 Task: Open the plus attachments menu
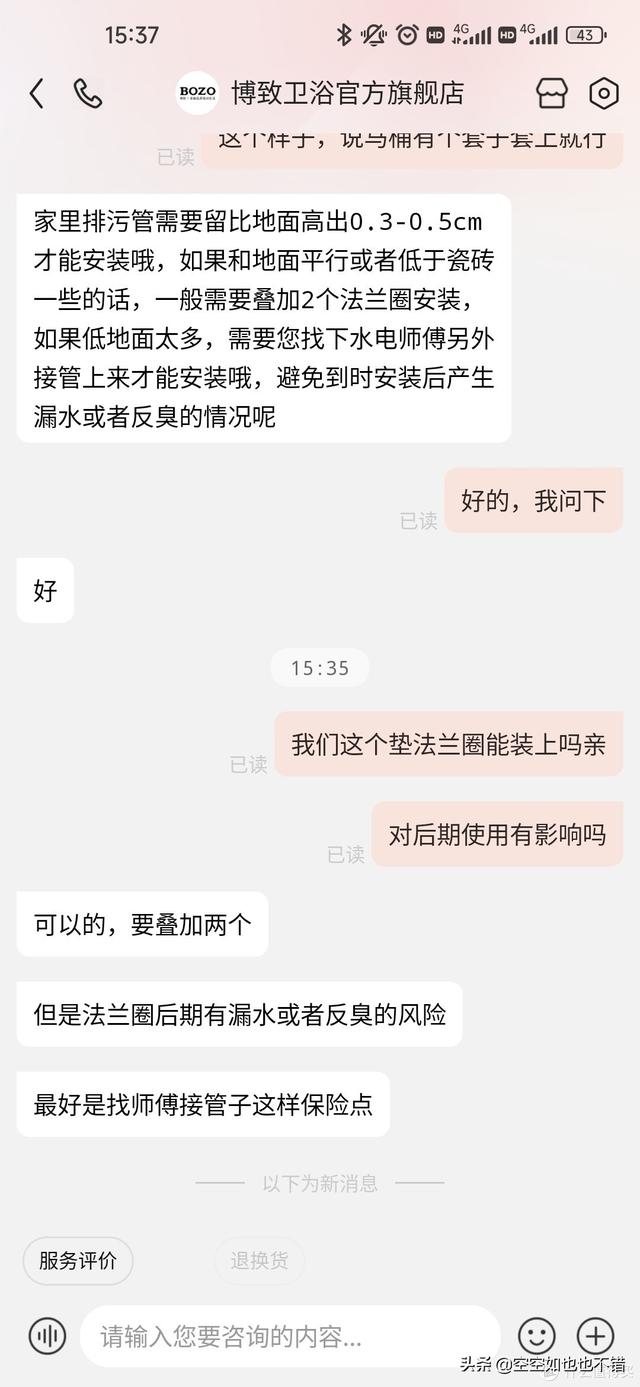(x=595, y=1336)
